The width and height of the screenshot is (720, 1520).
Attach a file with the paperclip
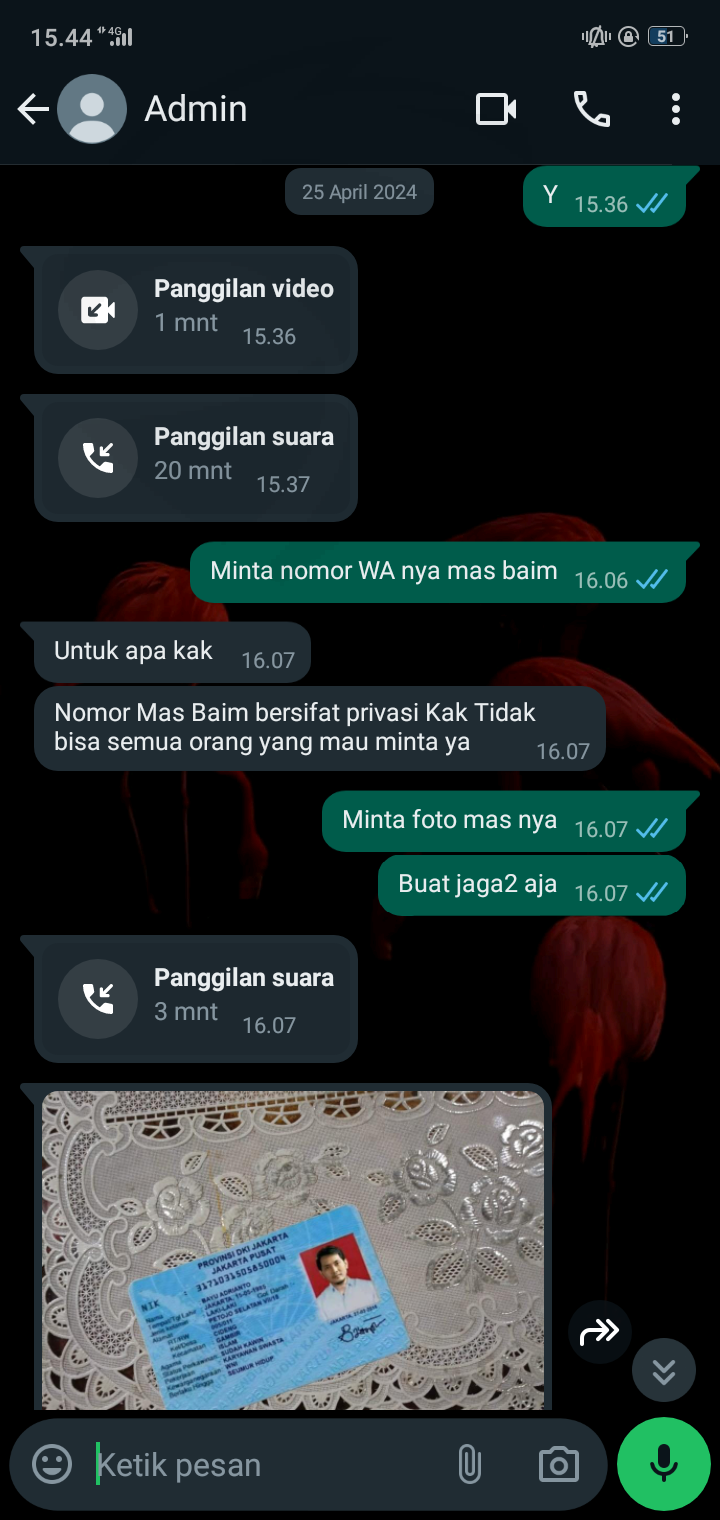pos(469,1465)
